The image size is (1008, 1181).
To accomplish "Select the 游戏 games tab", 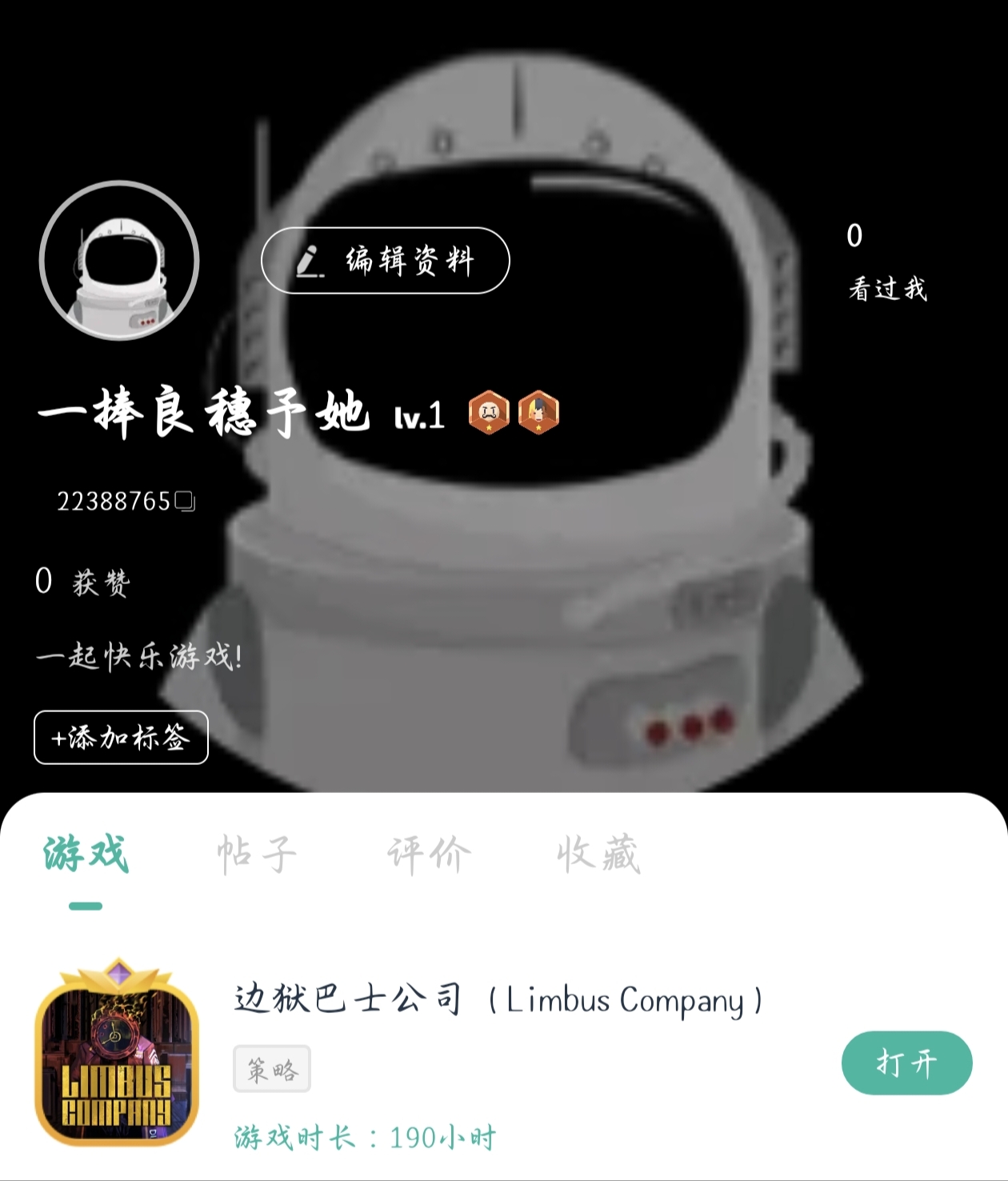I will 85,853.
